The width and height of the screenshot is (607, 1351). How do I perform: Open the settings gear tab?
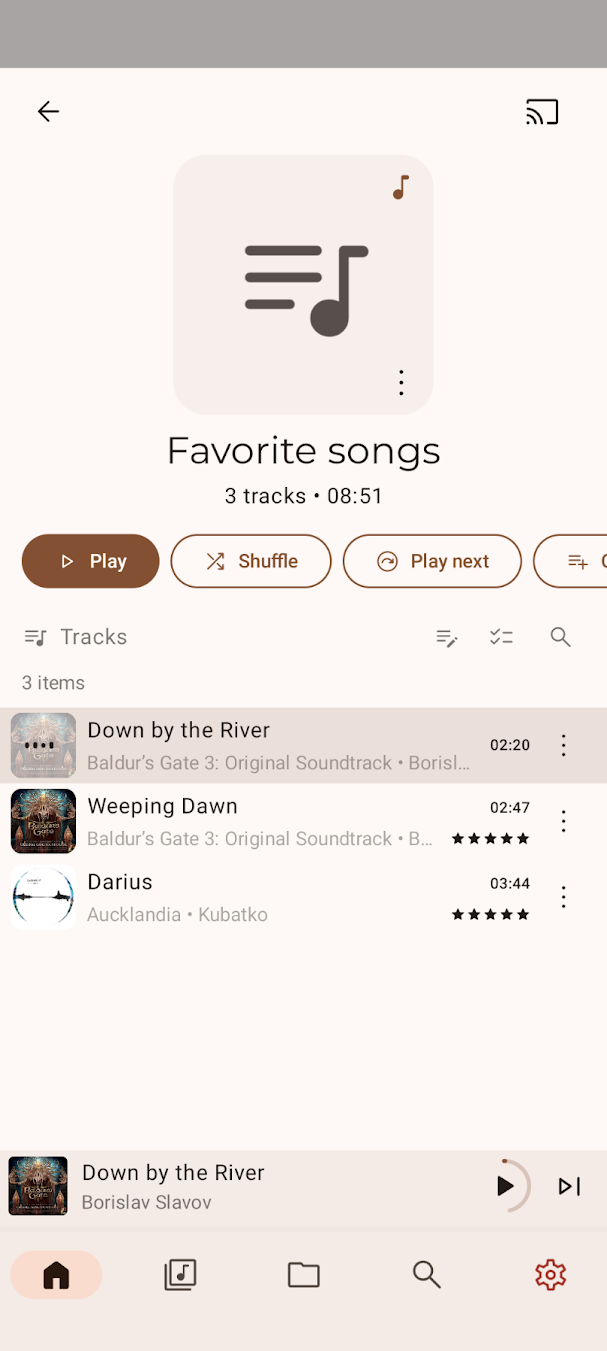pyautogui.click(x=550, y=1274)
